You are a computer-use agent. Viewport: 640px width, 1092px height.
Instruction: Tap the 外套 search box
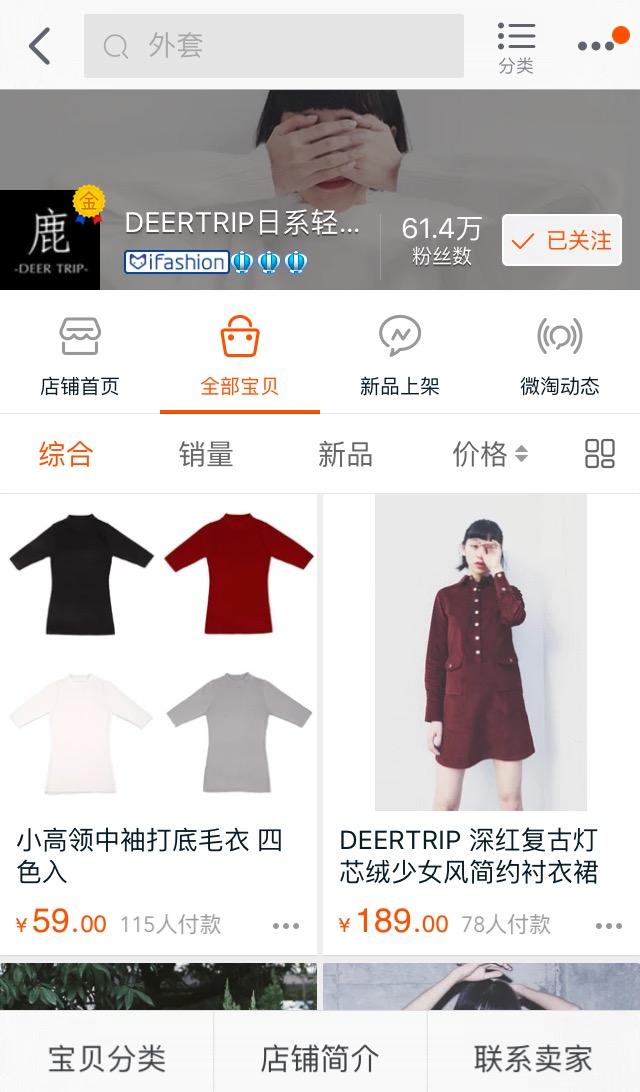pyautogui.click(x=274, y=46)
